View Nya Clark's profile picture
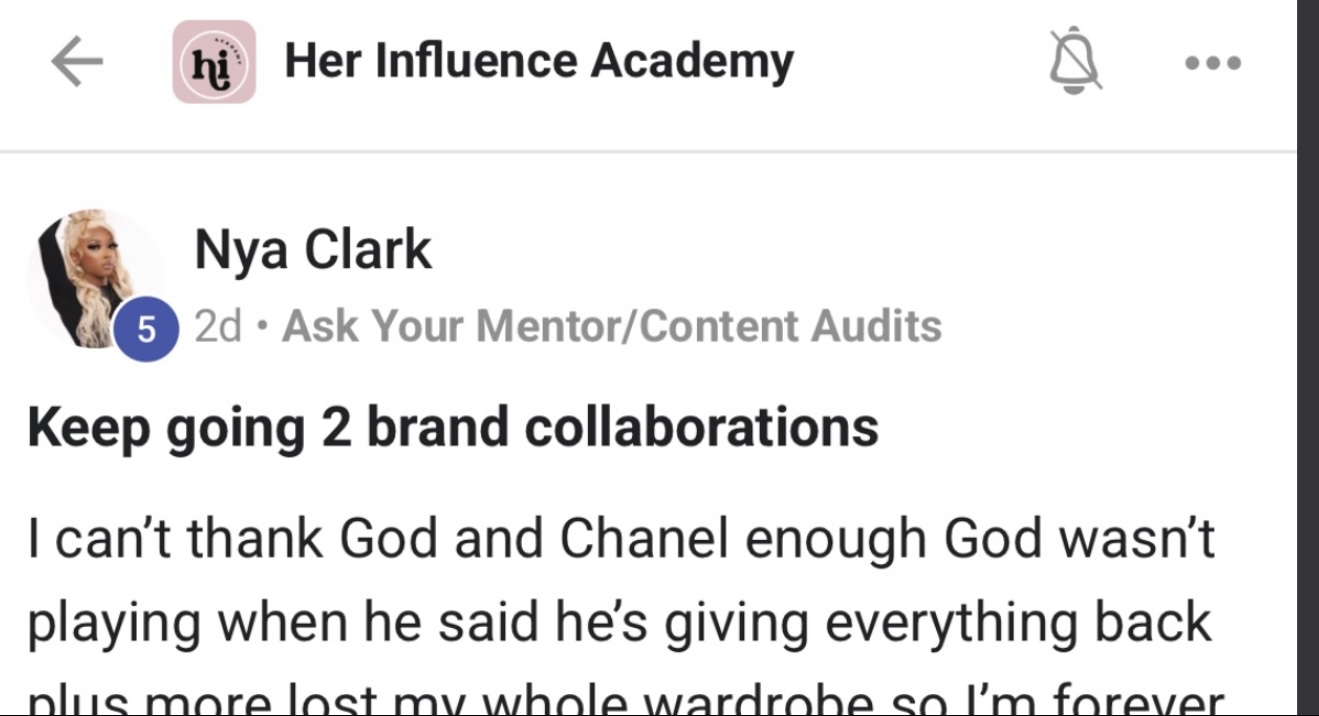The height and width of the screenshot is (716, 1319). (x=95, y=278)
